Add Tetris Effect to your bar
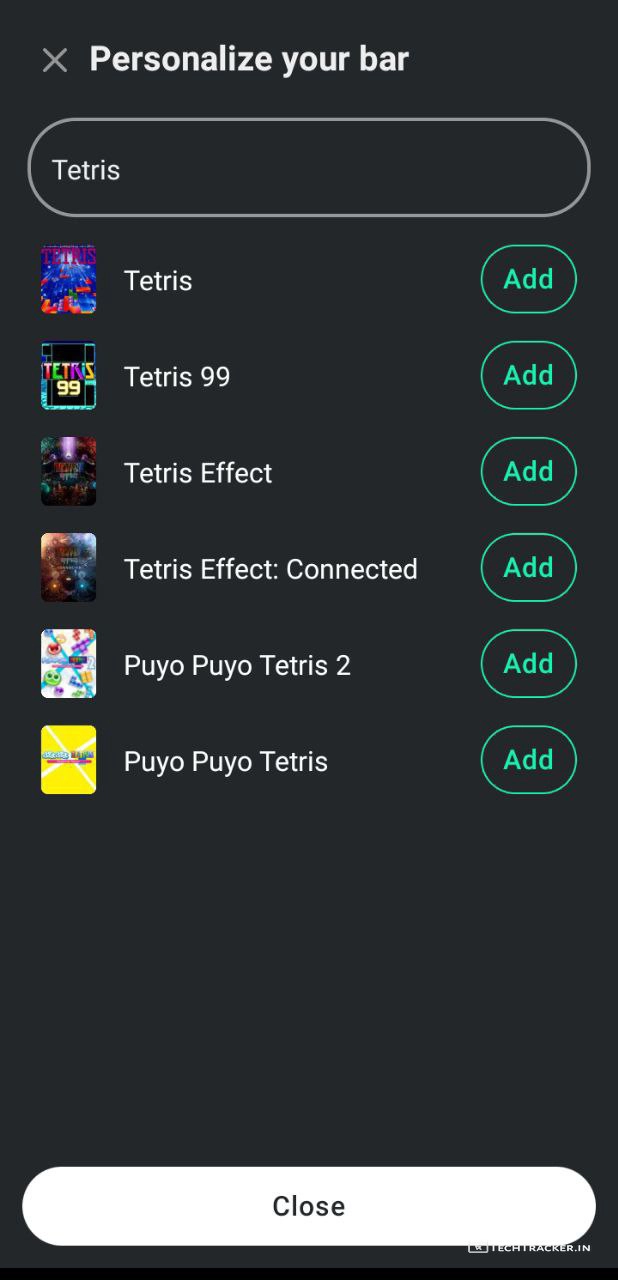 point(528,472)
